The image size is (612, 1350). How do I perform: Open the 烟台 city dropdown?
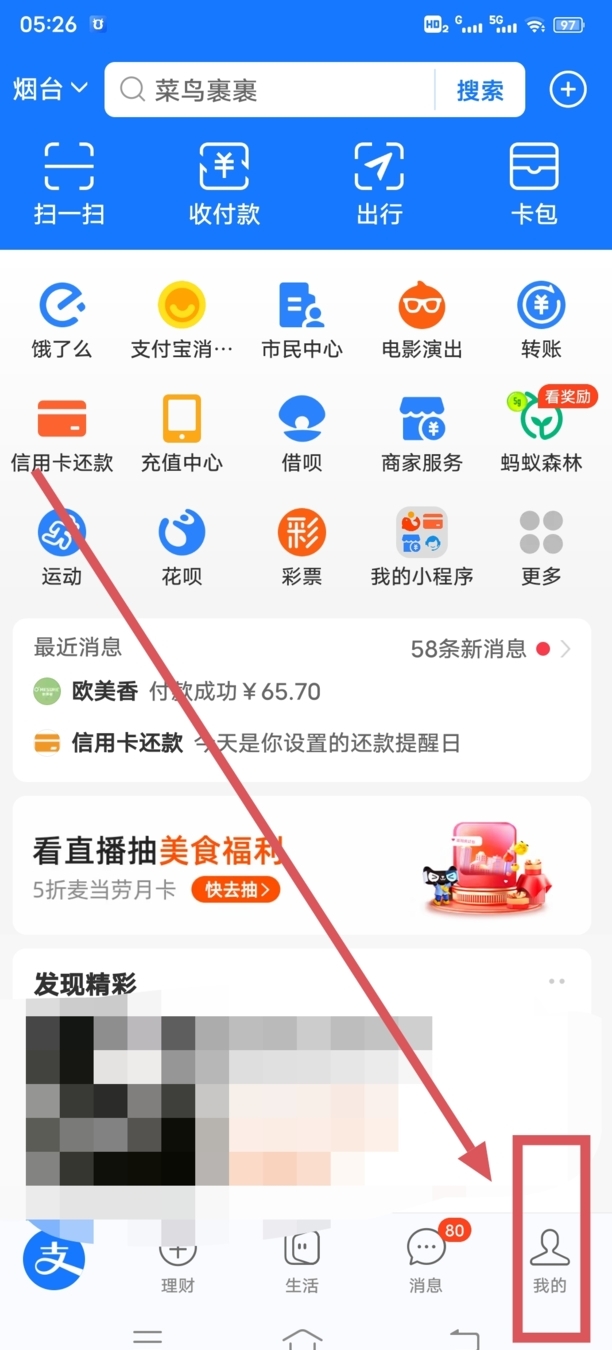(x=50, y=89)
